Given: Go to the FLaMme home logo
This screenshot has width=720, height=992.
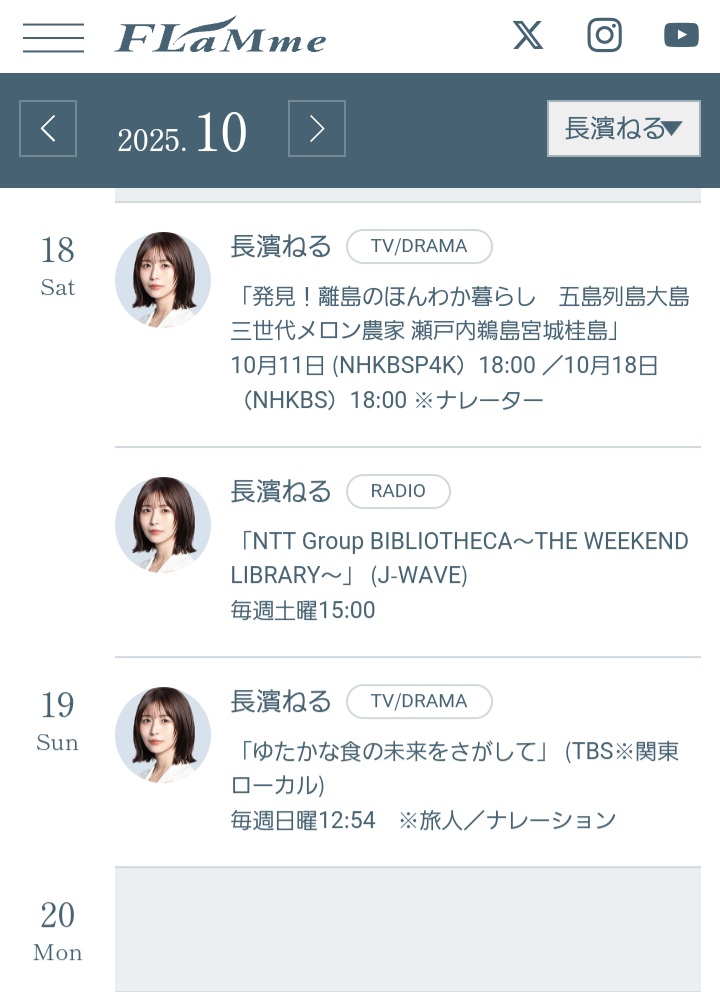Looking at the screenshot, I should (x=221, y=37).
